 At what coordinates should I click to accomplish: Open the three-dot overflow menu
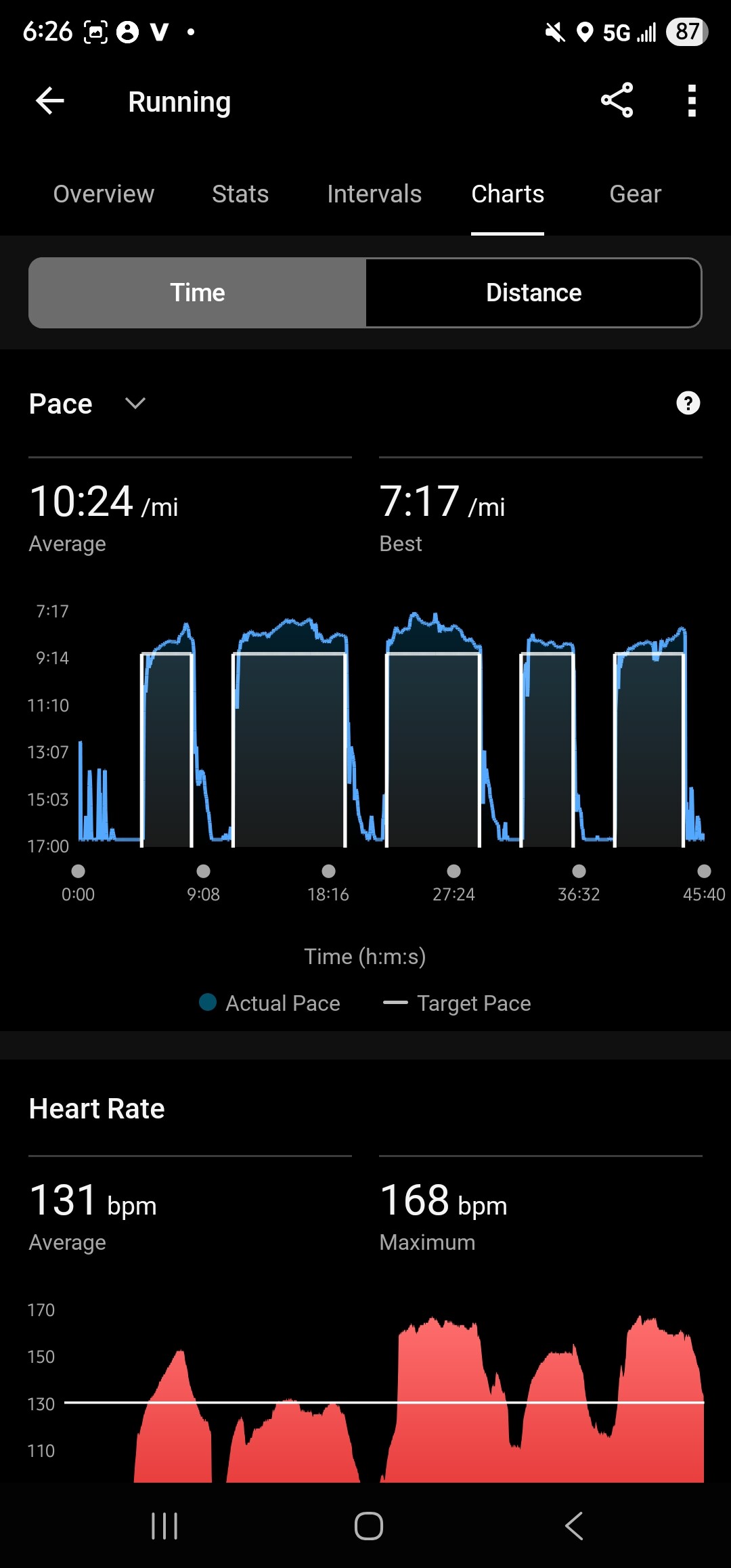click(x=691, y=101)
